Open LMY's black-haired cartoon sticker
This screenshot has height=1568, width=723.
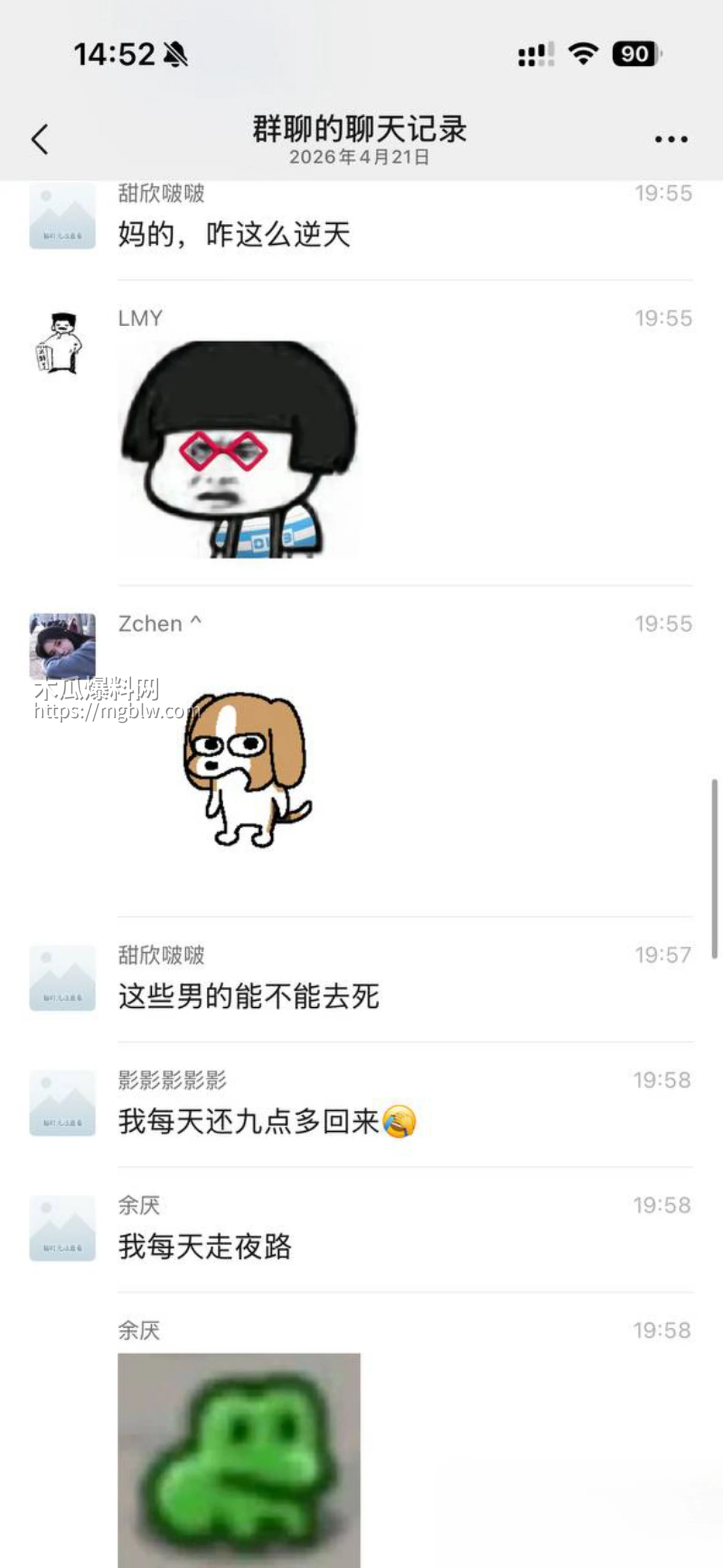tap(239, 449)
